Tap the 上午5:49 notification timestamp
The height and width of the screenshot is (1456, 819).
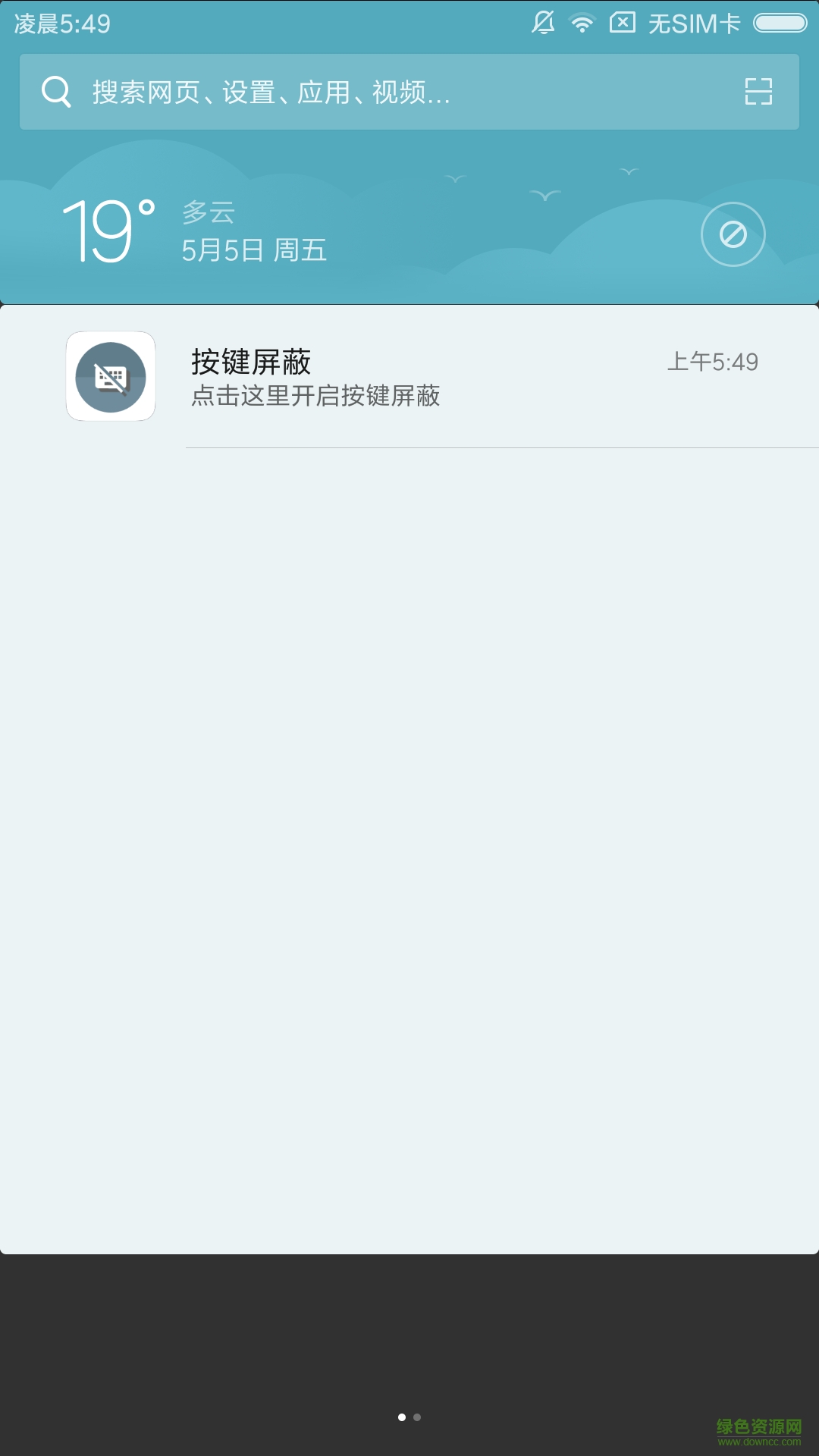(714, 362)
